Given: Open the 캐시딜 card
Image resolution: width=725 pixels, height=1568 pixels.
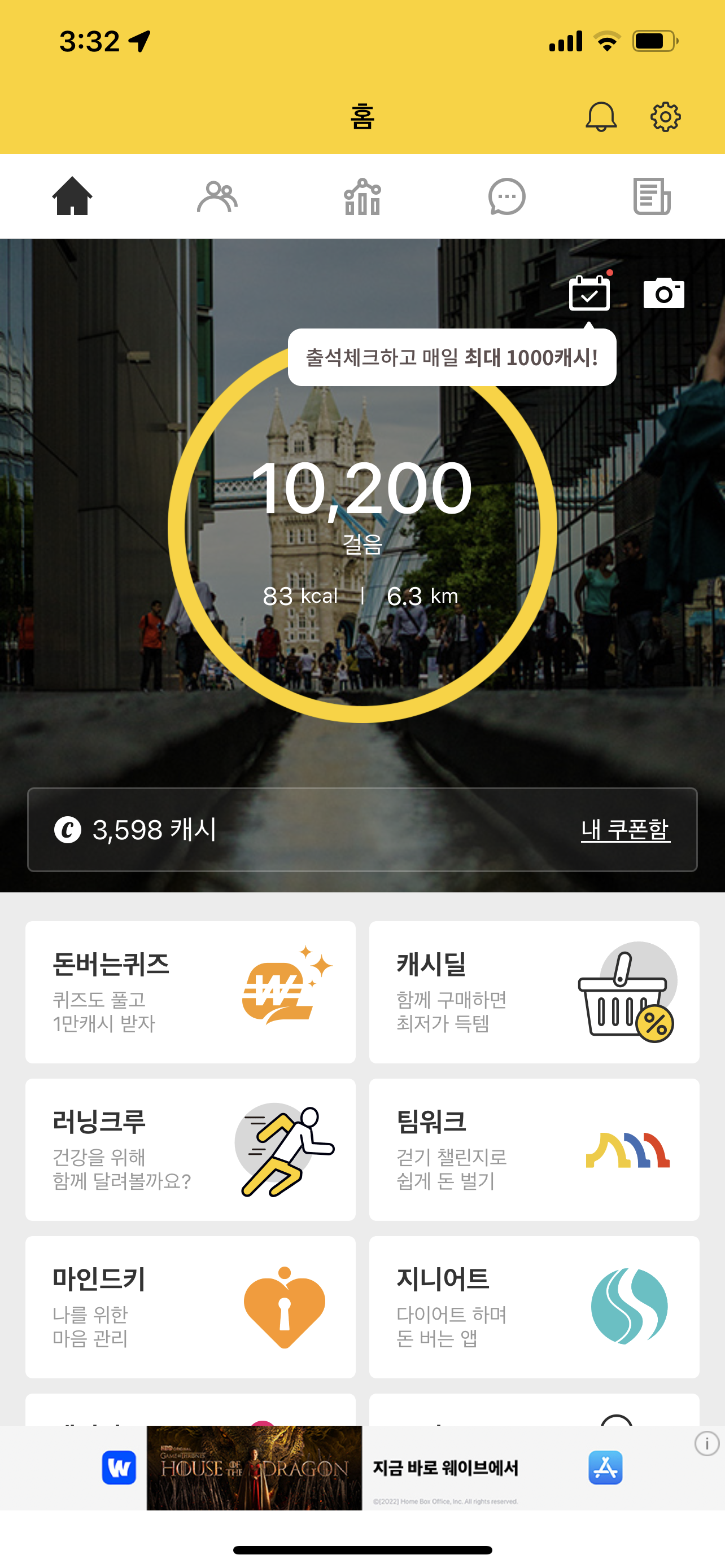Looking at the screenshot, I should pyautogui.click(x=534, y=992).
